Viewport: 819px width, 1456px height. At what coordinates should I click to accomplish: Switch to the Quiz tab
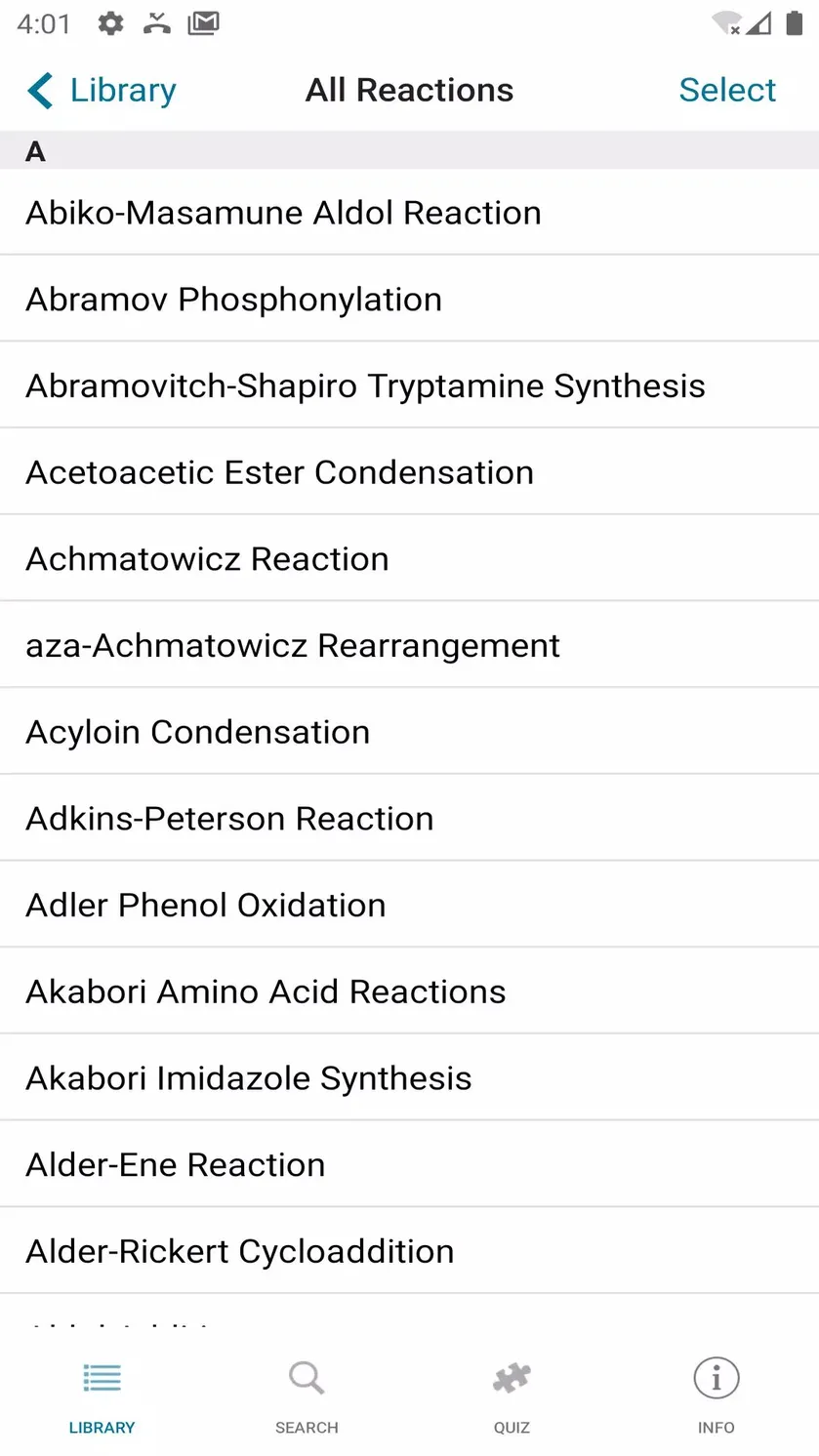click(512, 1397)
